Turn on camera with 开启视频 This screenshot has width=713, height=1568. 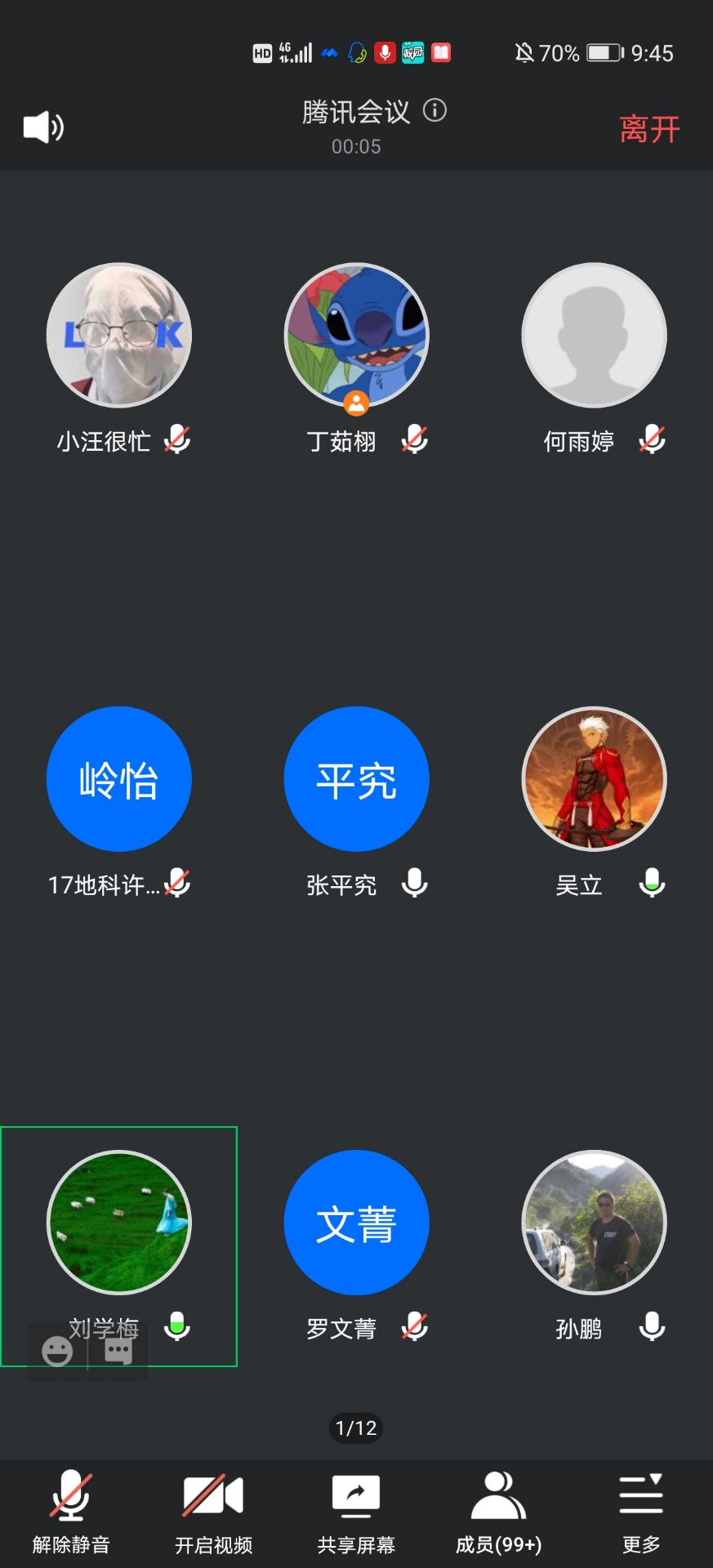pyautogui.click(x=213, y=1511)
